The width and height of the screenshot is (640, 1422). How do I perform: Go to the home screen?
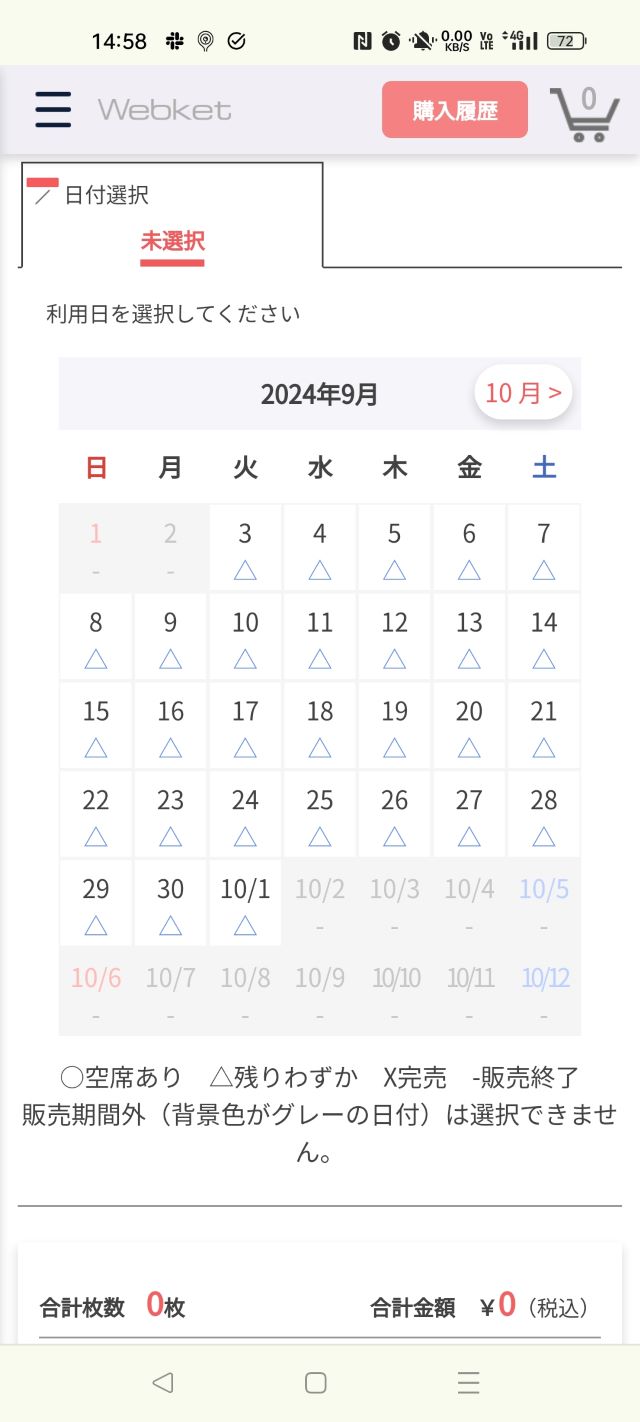[316, 1383]
